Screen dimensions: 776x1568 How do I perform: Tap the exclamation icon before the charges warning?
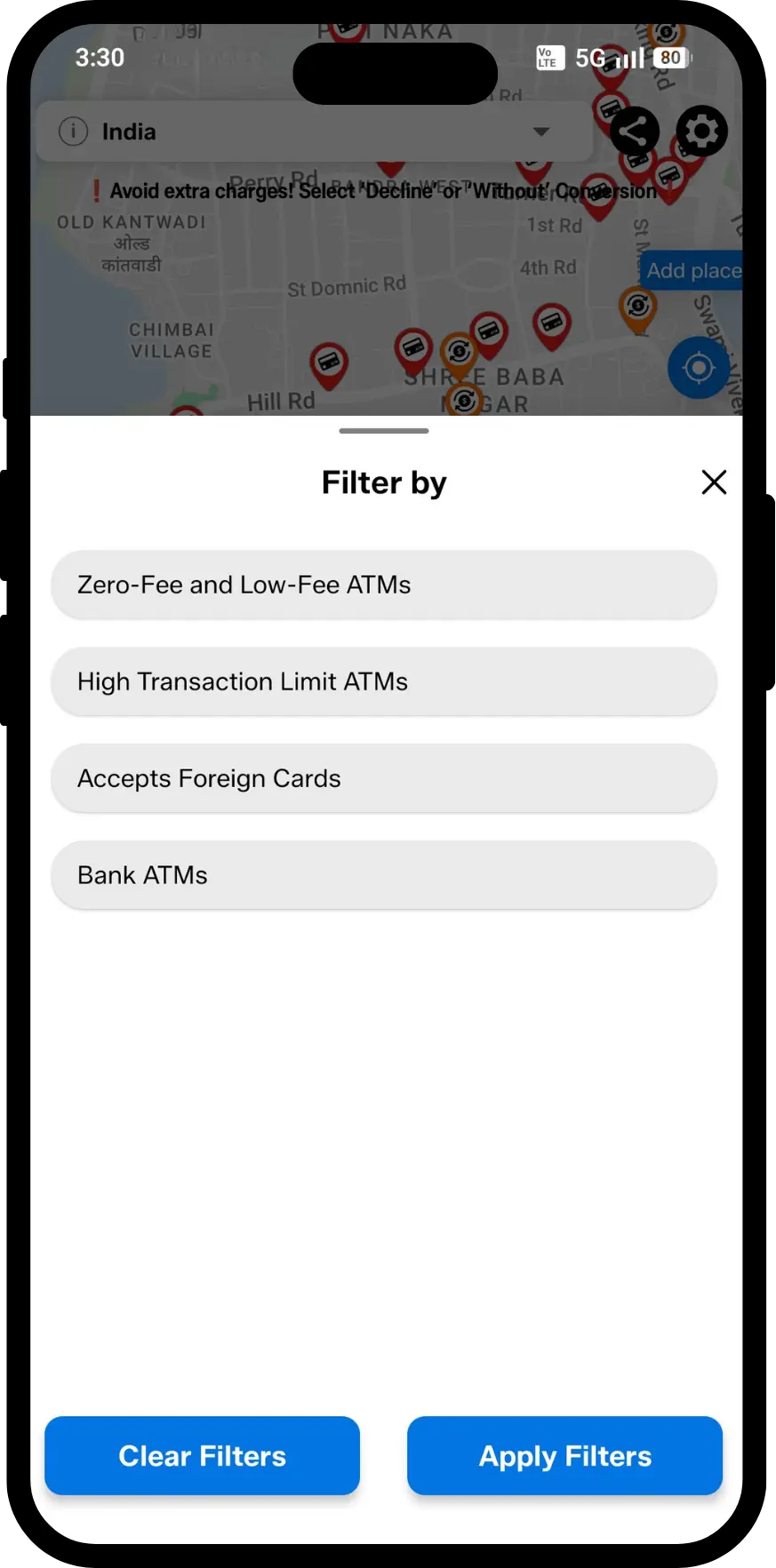[x=97, y=189]
